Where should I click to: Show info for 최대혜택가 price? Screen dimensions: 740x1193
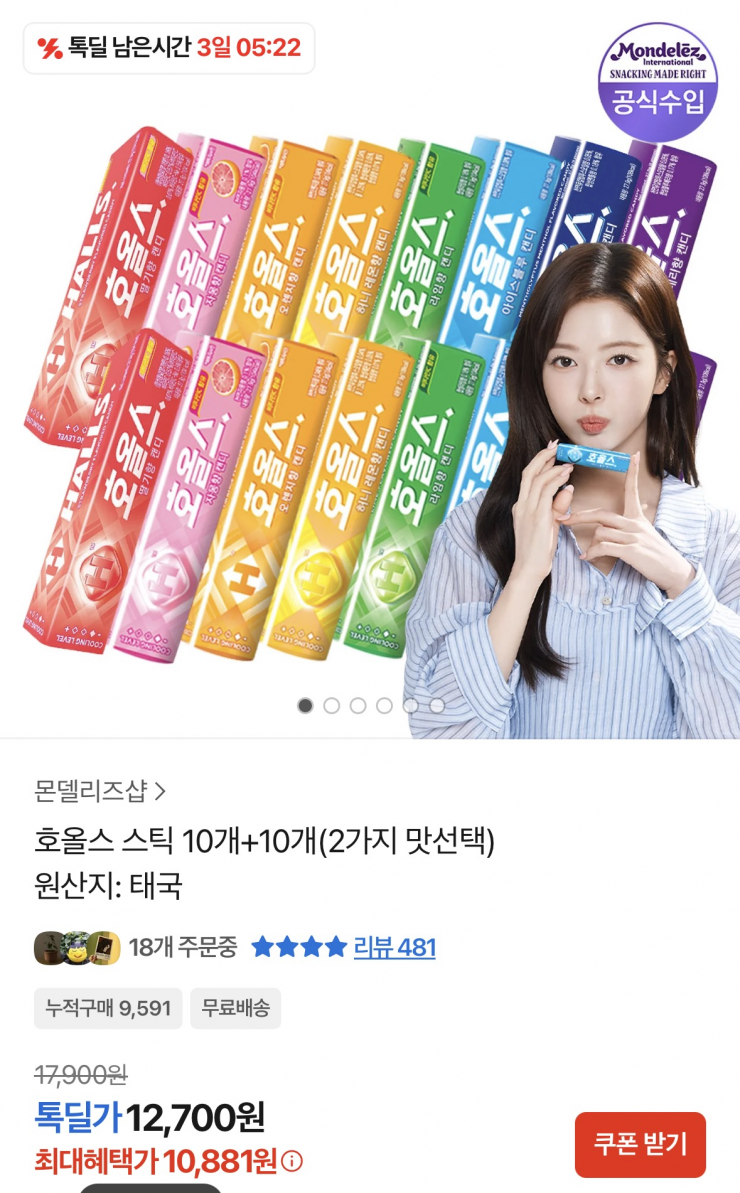coord(292,1162)
